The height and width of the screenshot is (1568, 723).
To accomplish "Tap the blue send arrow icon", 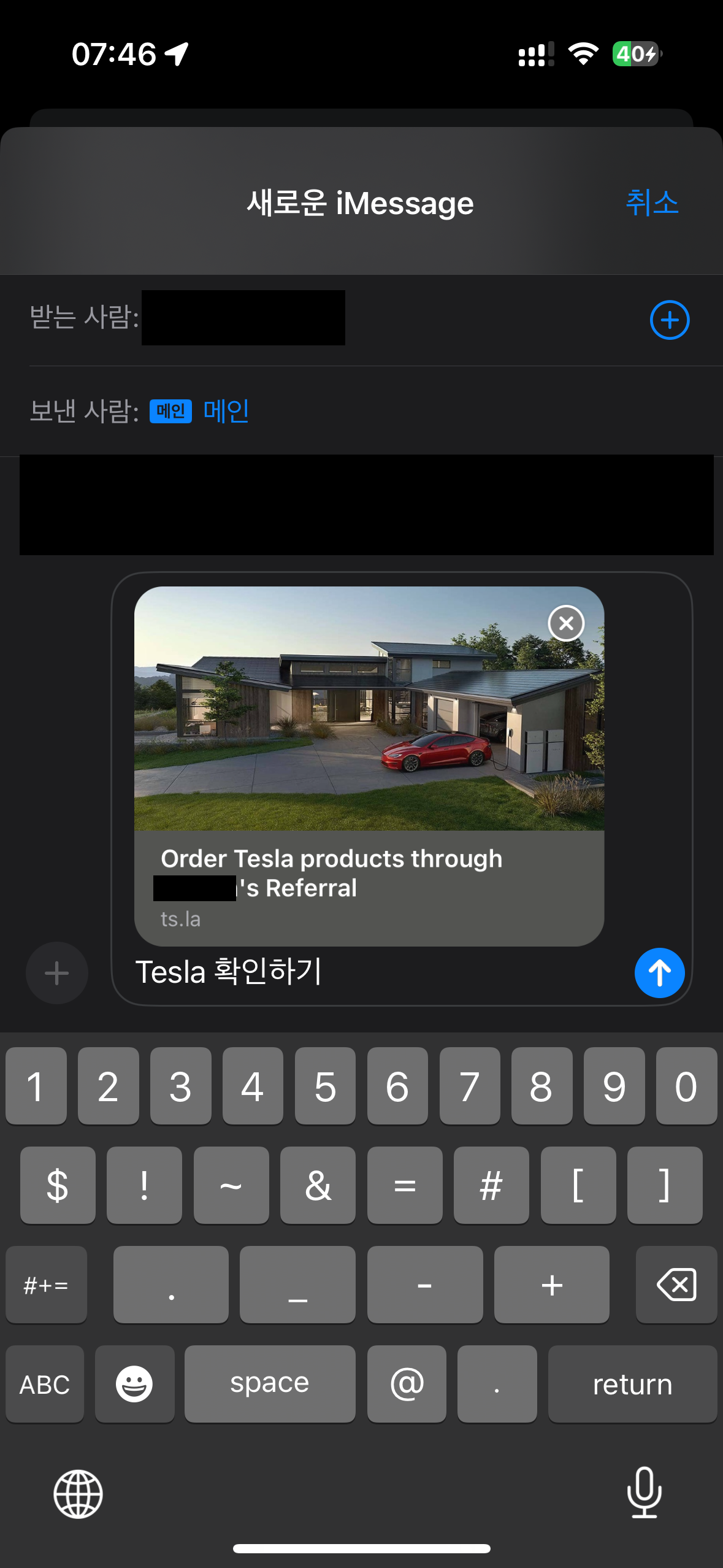I will (659, 973).
